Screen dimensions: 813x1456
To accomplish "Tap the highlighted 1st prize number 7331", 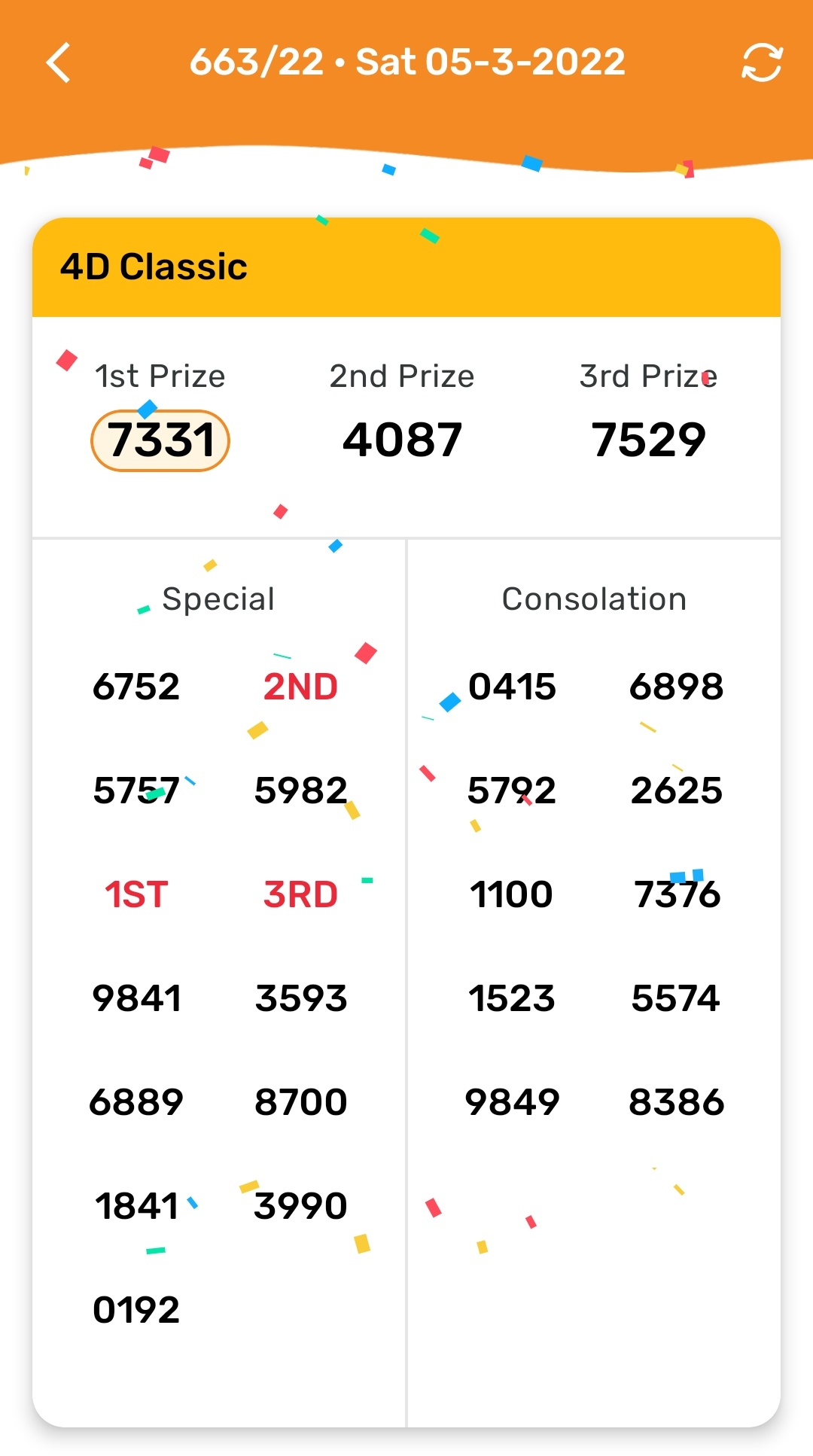I will pos(160,440).
